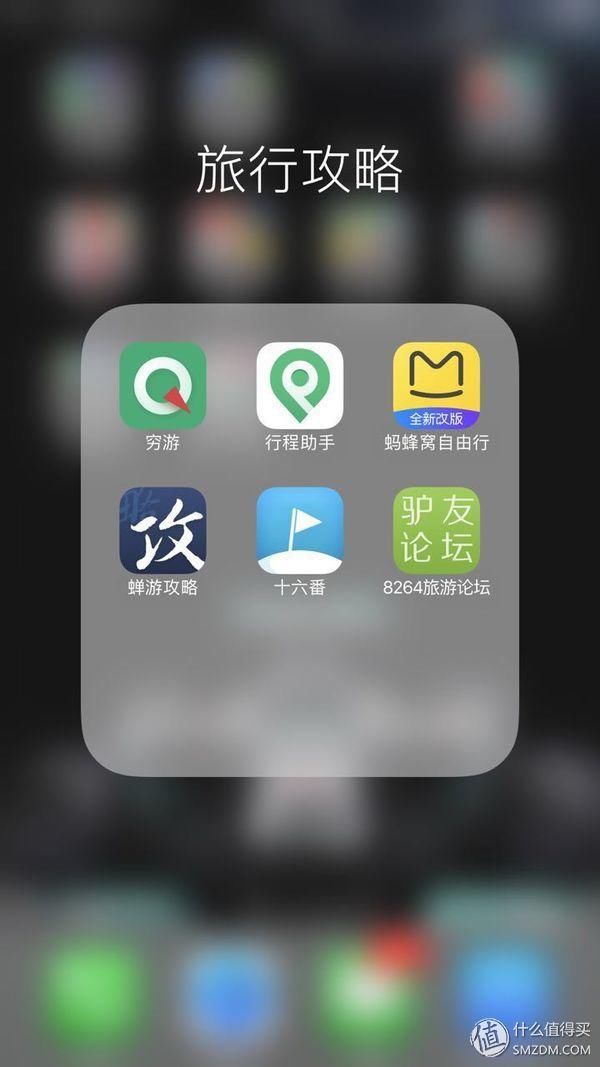Open the 十六番 app
Screen dimensions: 600x1067
[300, 530]
